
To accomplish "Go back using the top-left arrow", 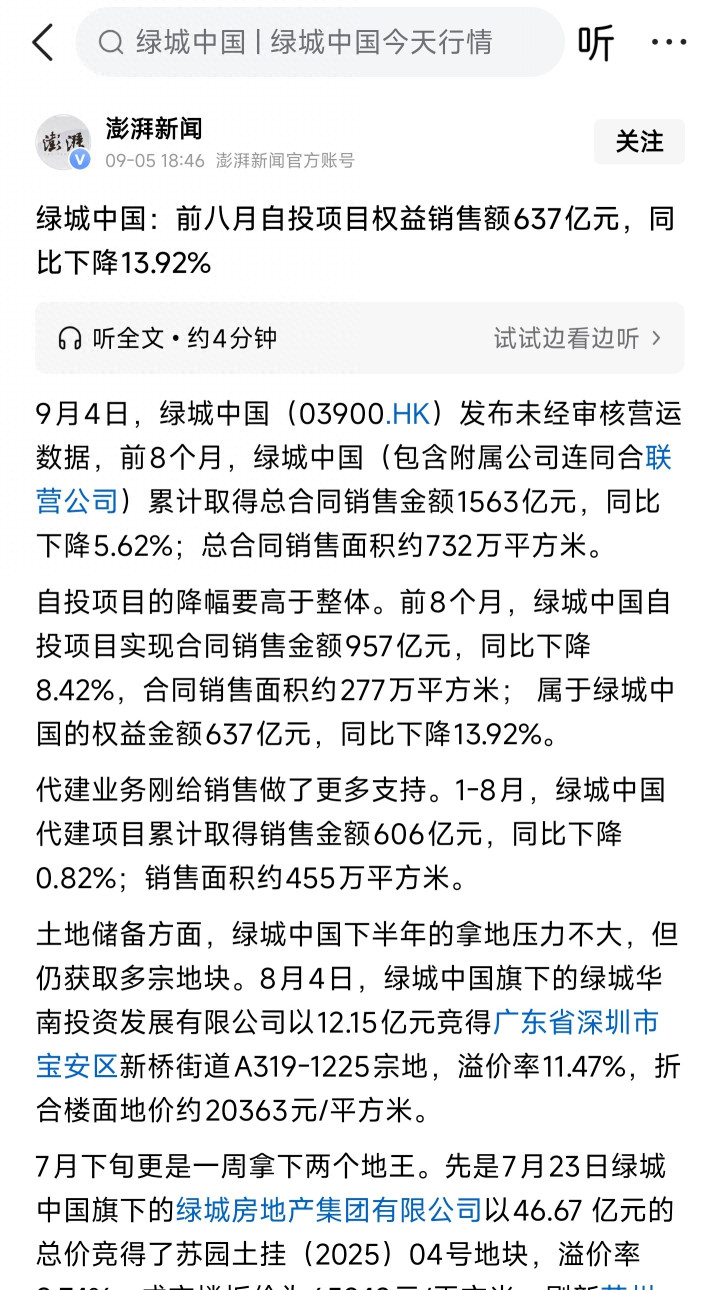I will coord(42,43).
